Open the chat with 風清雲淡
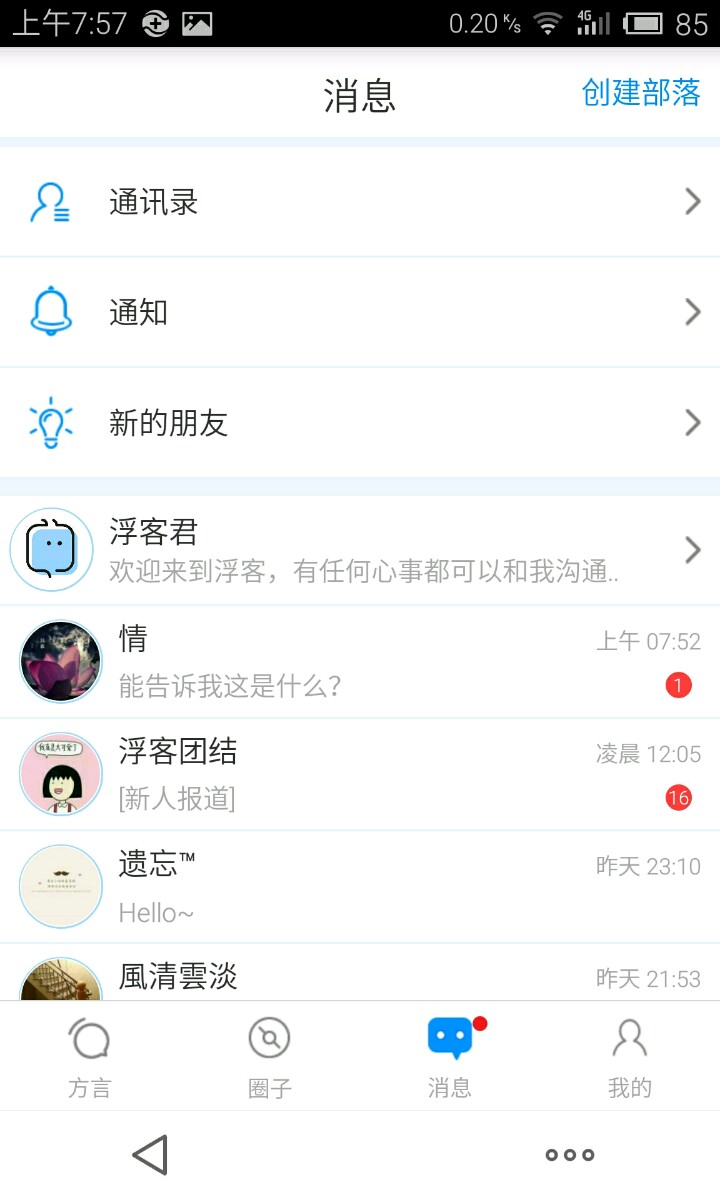Image resolution: width=720 pixels, height=1200 pixels. pos(360,975)
